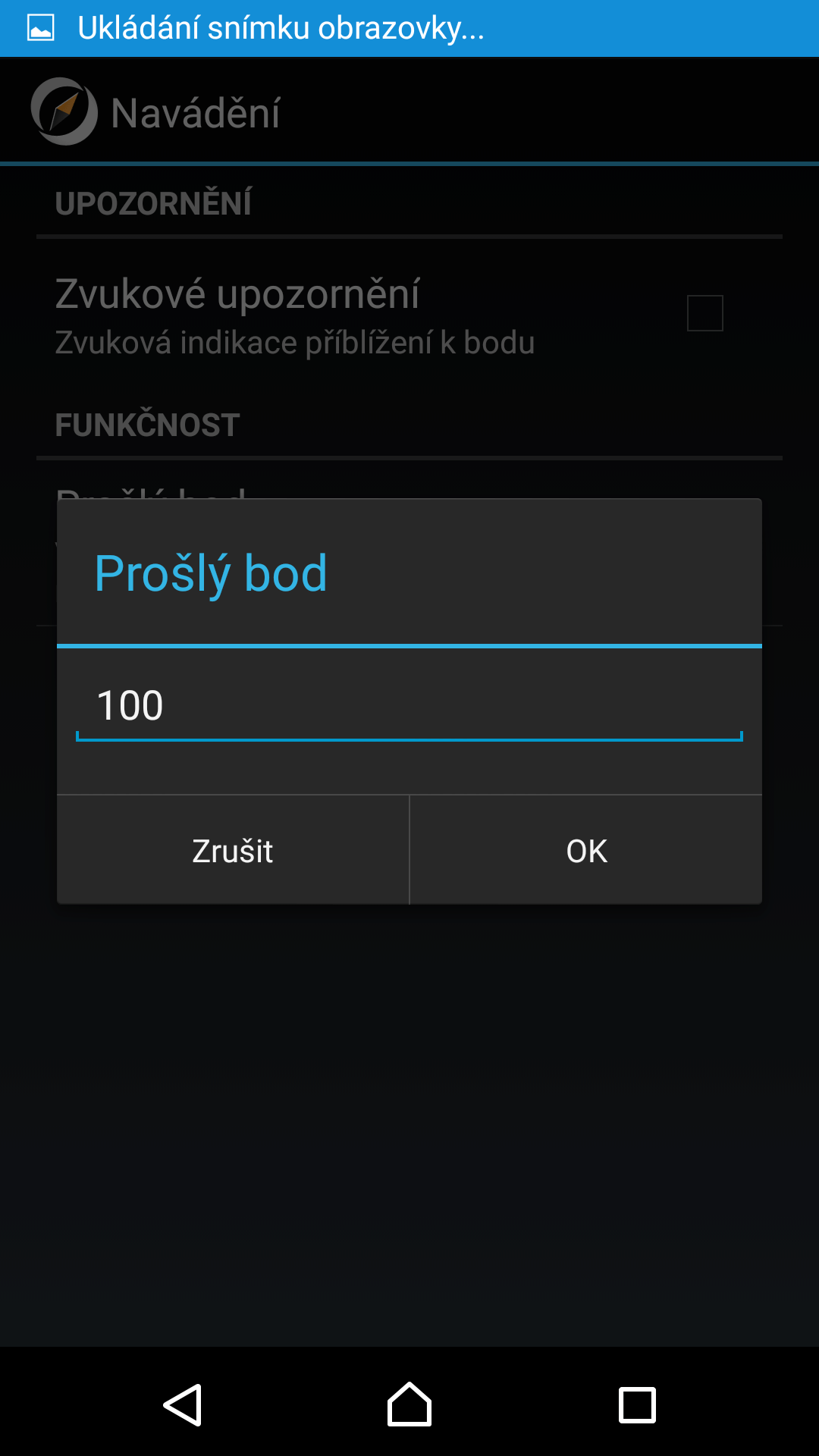
Task: Cancel the dialog with Zrušit
Action: (x=233, y=850)
